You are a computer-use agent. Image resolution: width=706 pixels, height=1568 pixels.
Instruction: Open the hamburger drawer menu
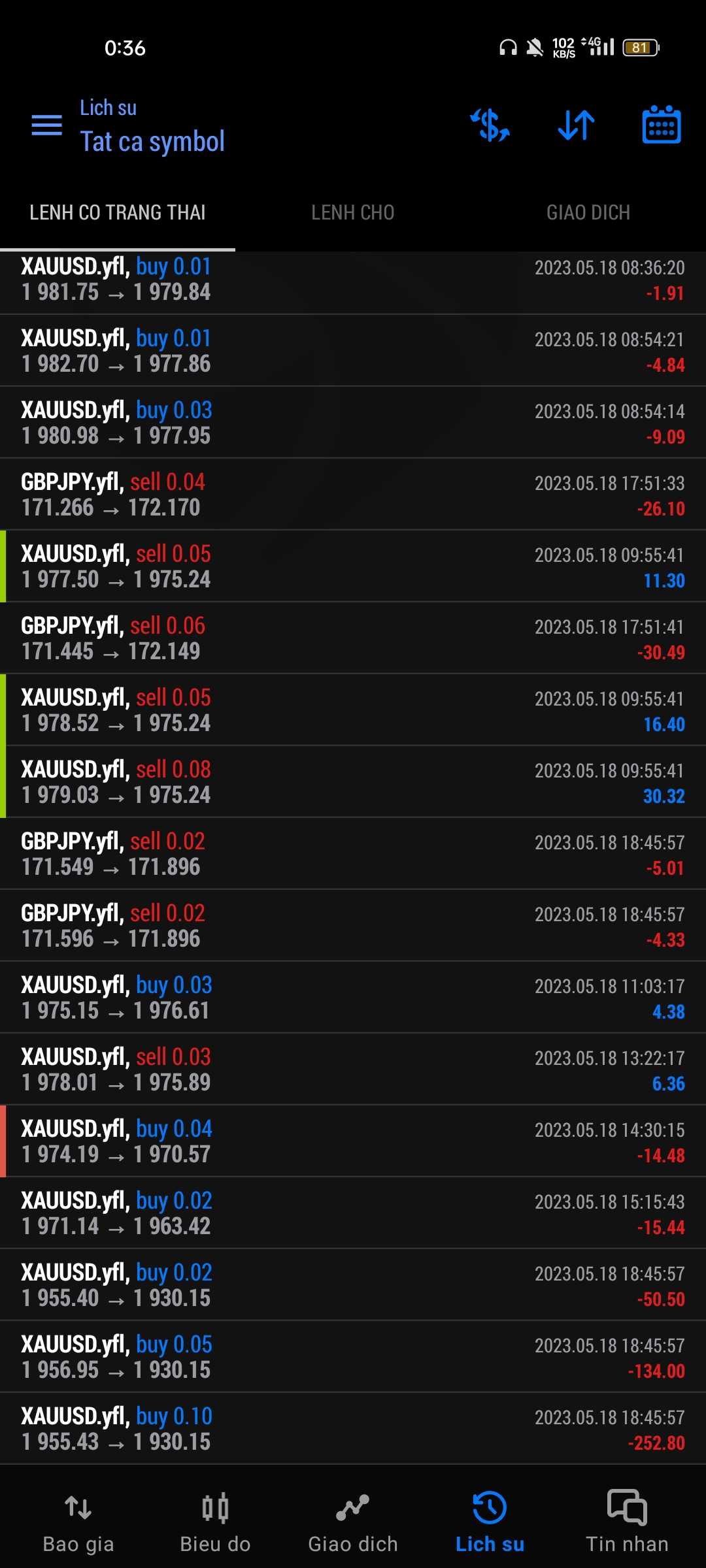(47, 125)
